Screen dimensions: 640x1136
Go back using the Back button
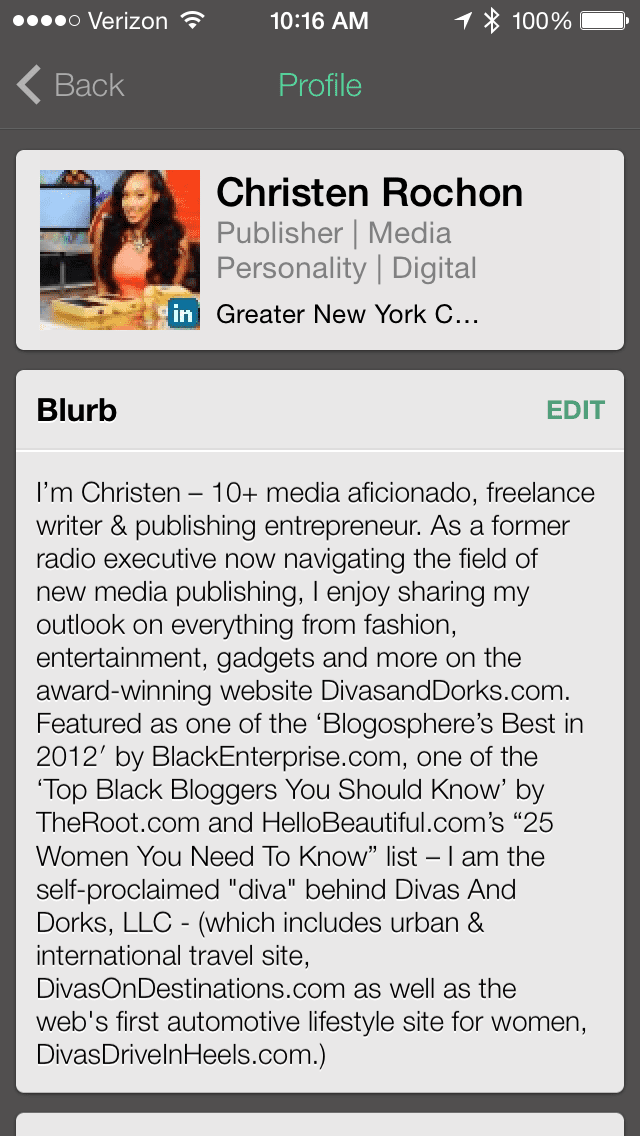point(70,86)
